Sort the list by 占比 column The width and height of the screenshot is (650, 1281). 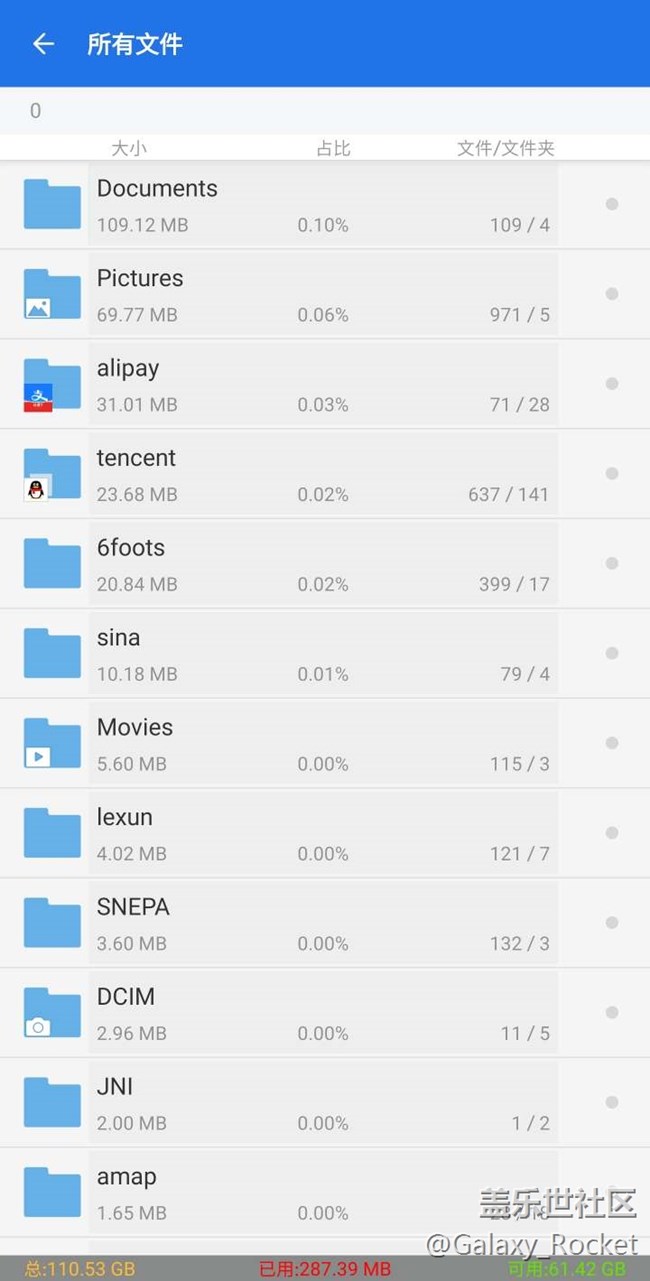(x=333, y=148)
